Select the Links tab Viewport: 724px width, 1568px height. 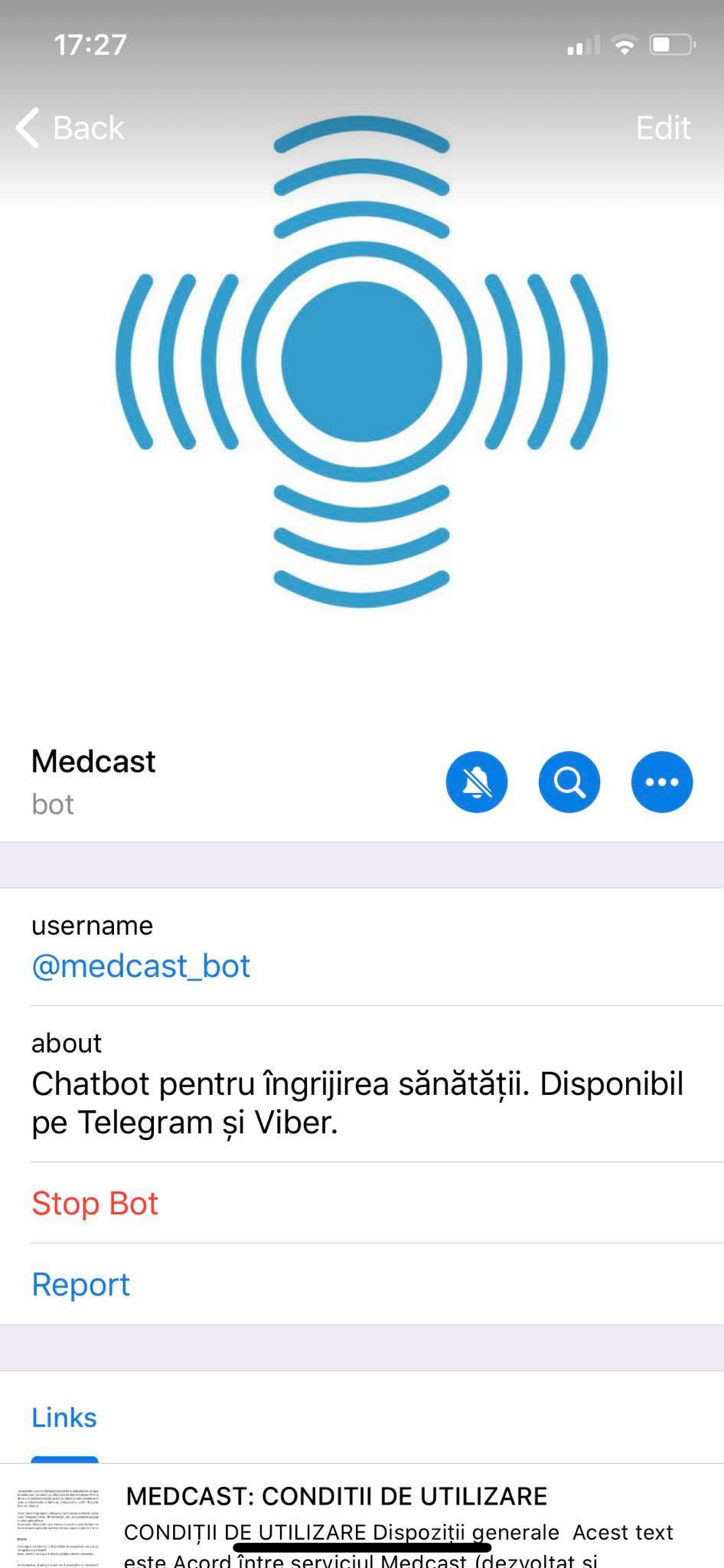(64, 1417)
